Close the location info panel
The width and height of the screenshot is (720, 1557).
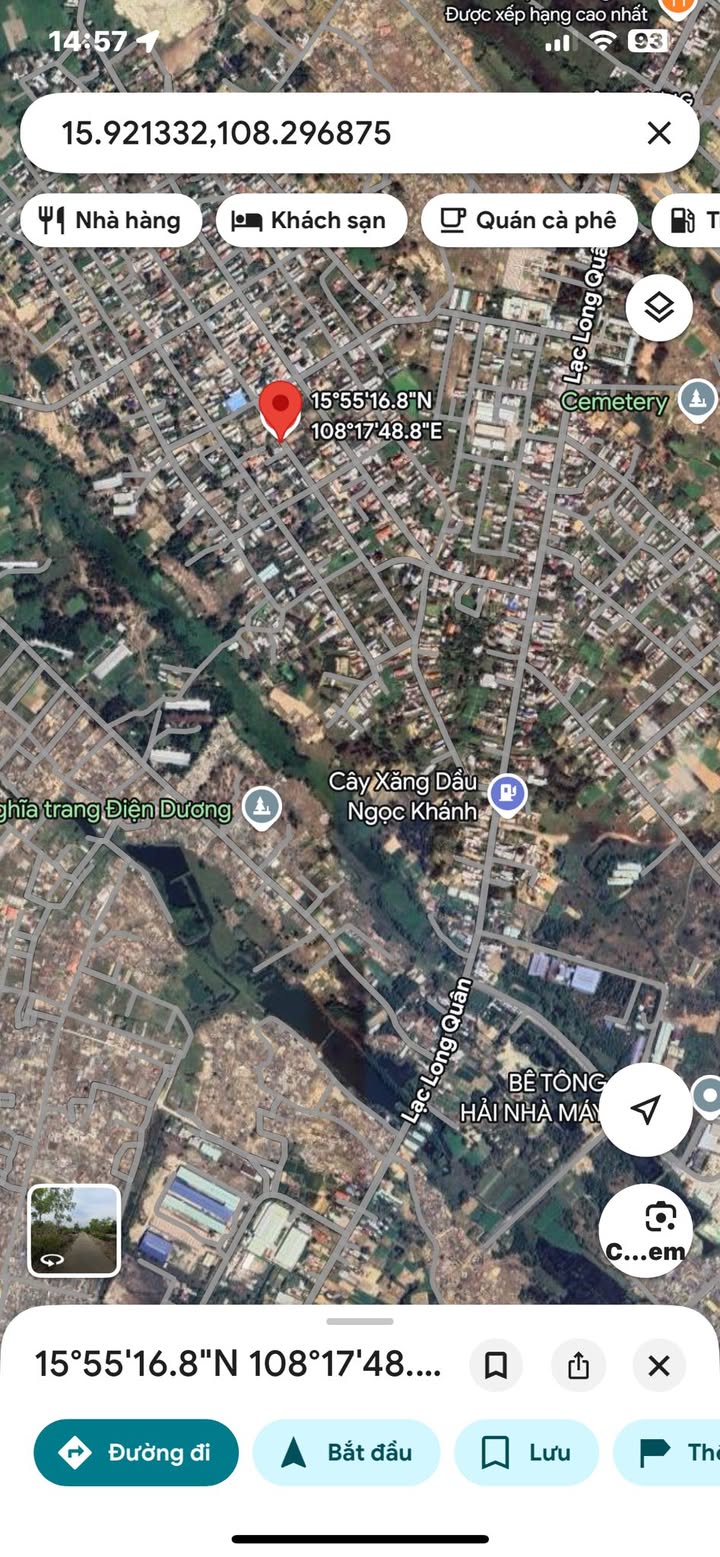pyautogui.click(x=659, y=1365)
